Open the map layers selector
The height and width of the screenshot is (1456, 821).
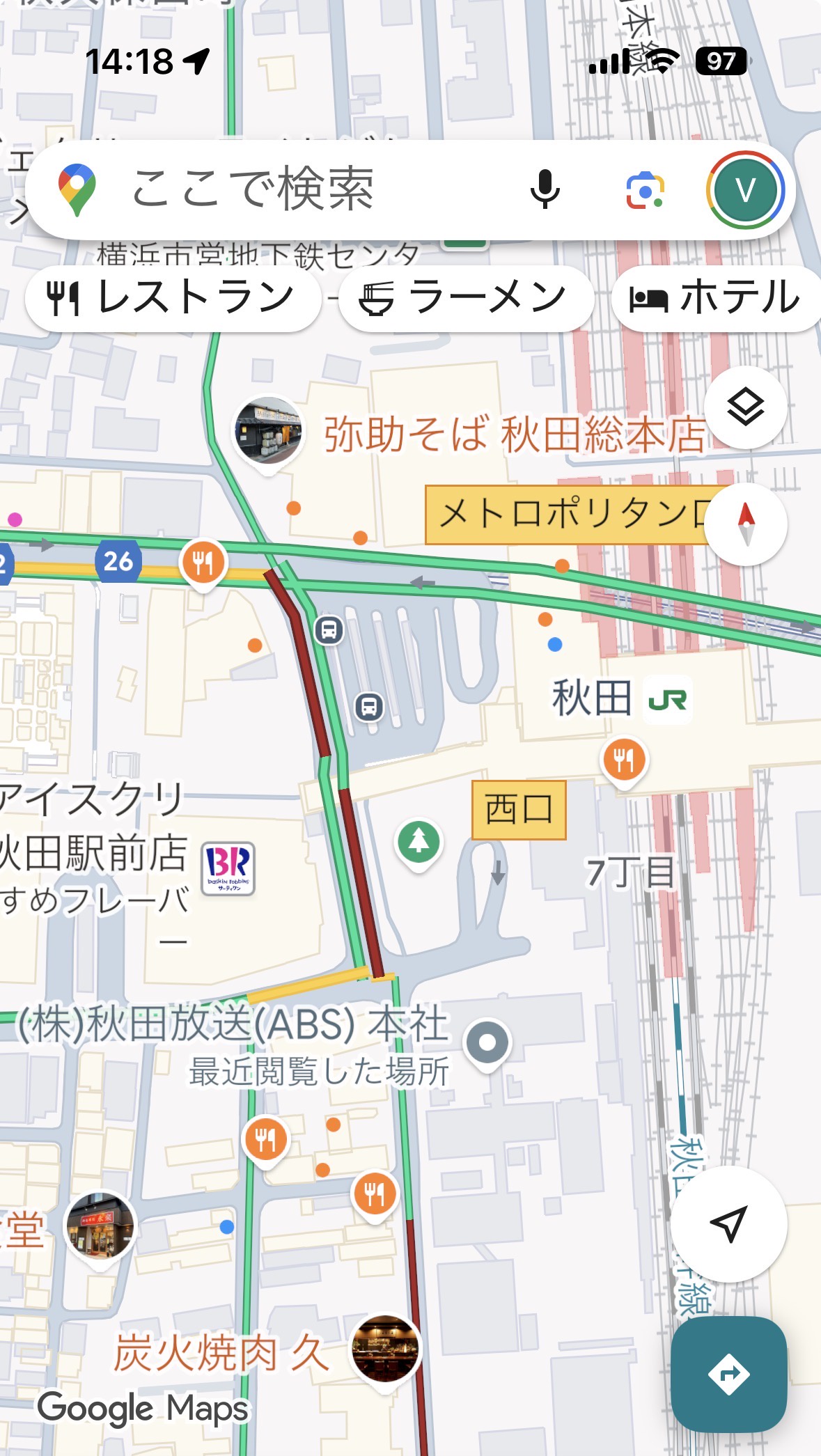pyautogui.click(x=745, y=407)
